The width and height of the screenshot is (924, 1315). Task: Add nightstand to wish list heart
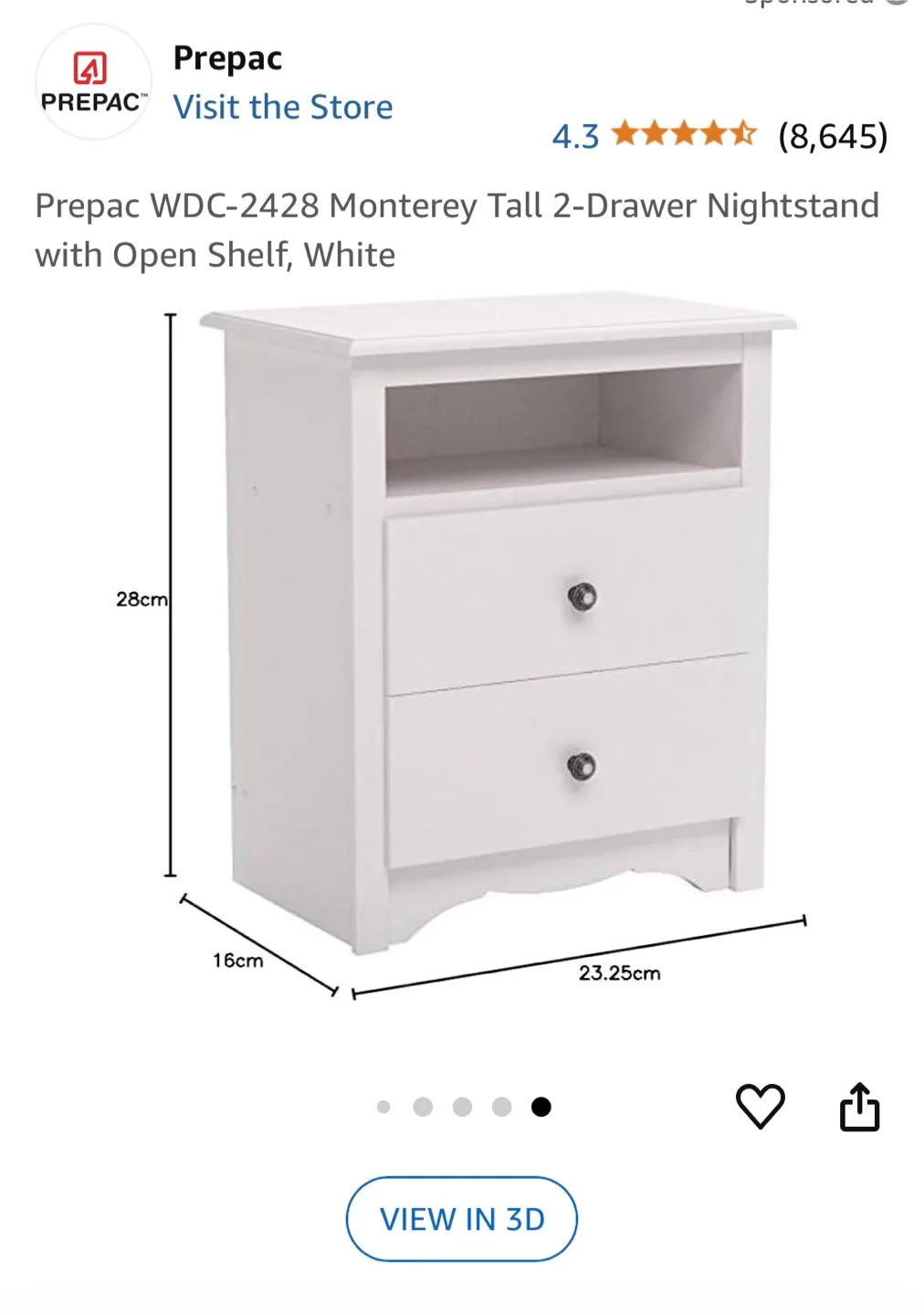760,1106
